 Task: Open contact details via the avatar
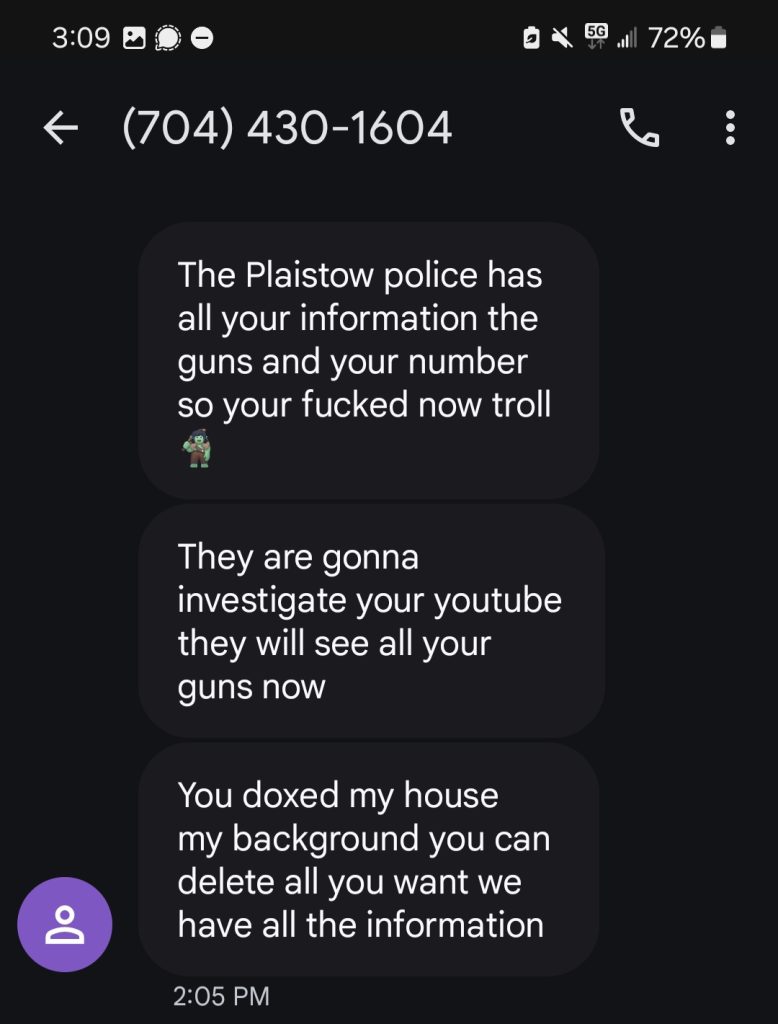tap(66, 924)
